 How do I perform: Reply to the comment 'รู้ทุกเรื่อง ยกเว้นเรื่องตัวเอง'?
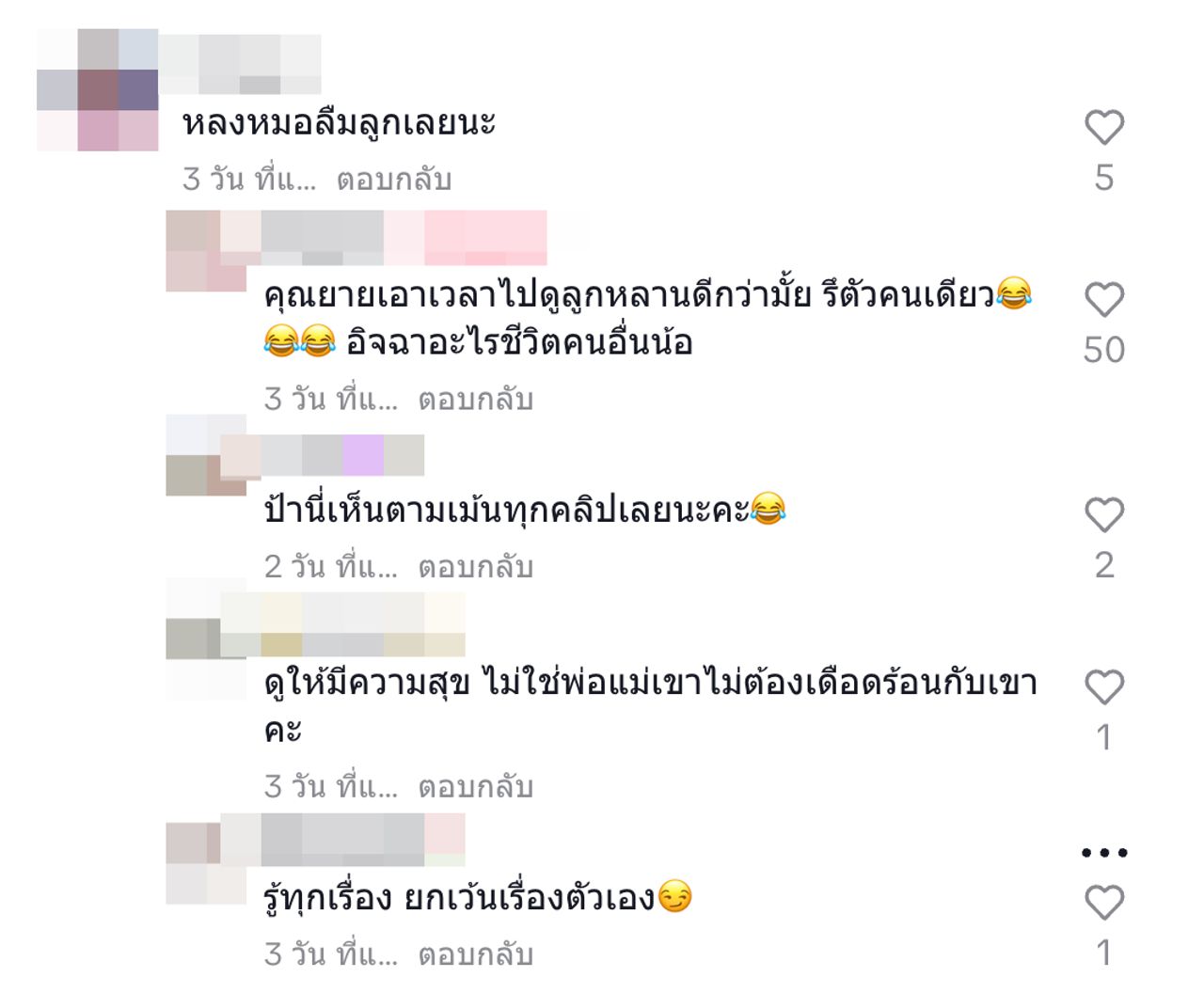point(475,954)
